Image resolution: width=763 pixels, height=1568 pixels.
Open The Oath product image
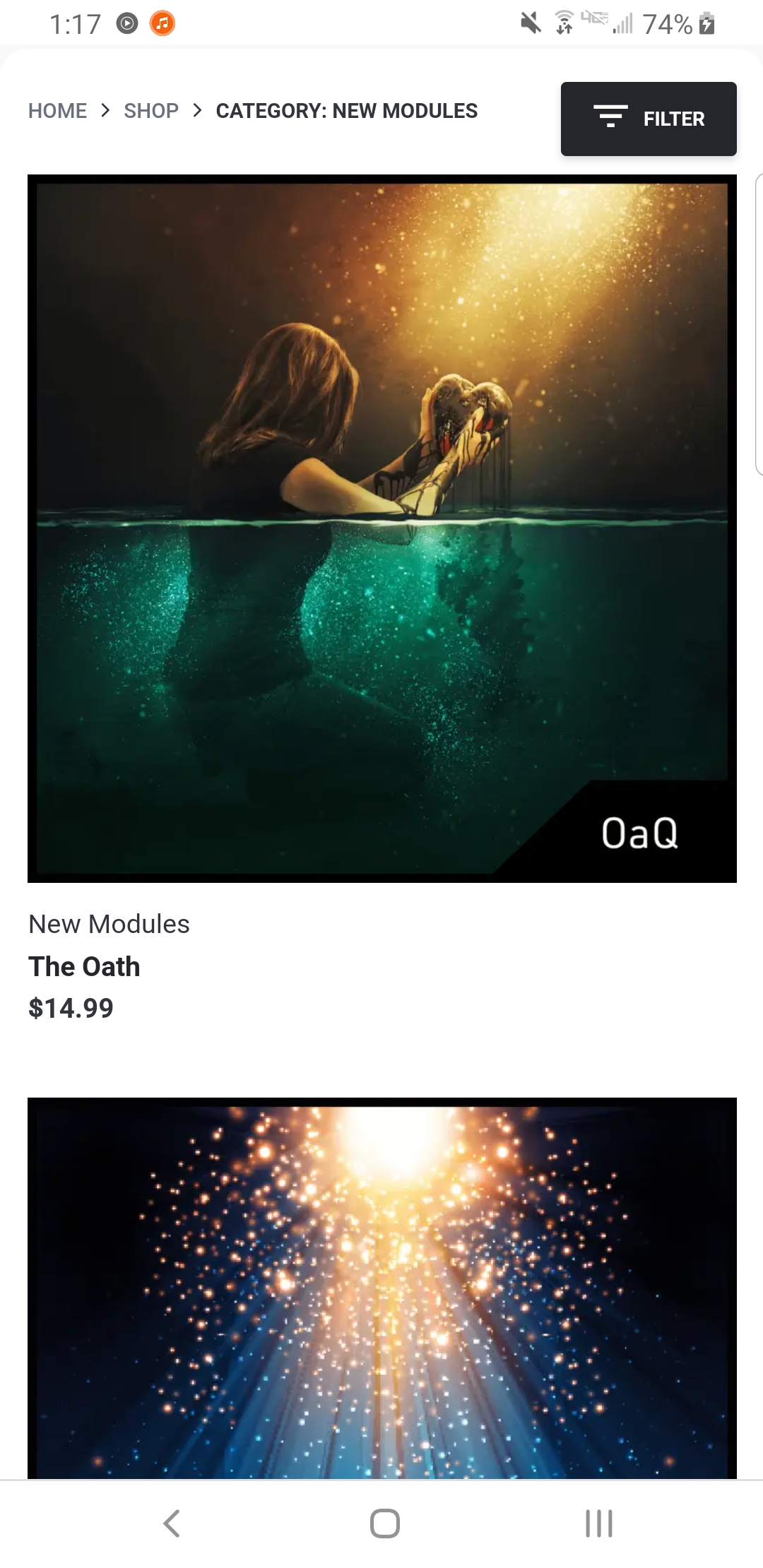(x=382, y=528)
